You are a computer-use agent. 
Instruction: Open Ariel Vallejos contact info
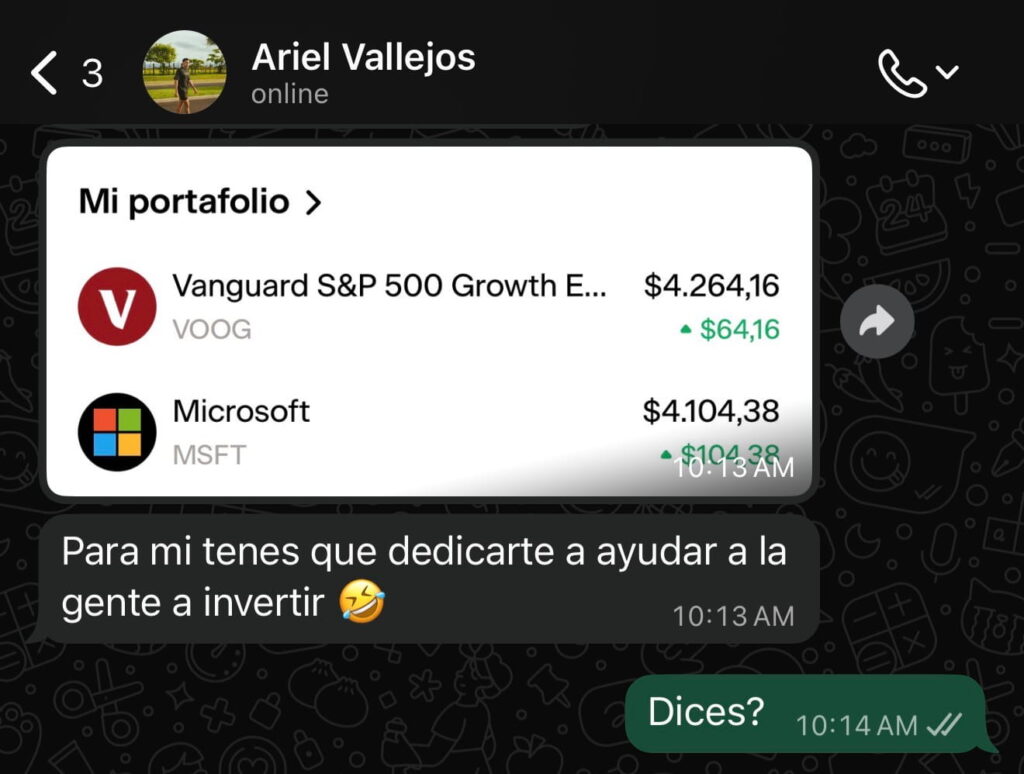363,72
